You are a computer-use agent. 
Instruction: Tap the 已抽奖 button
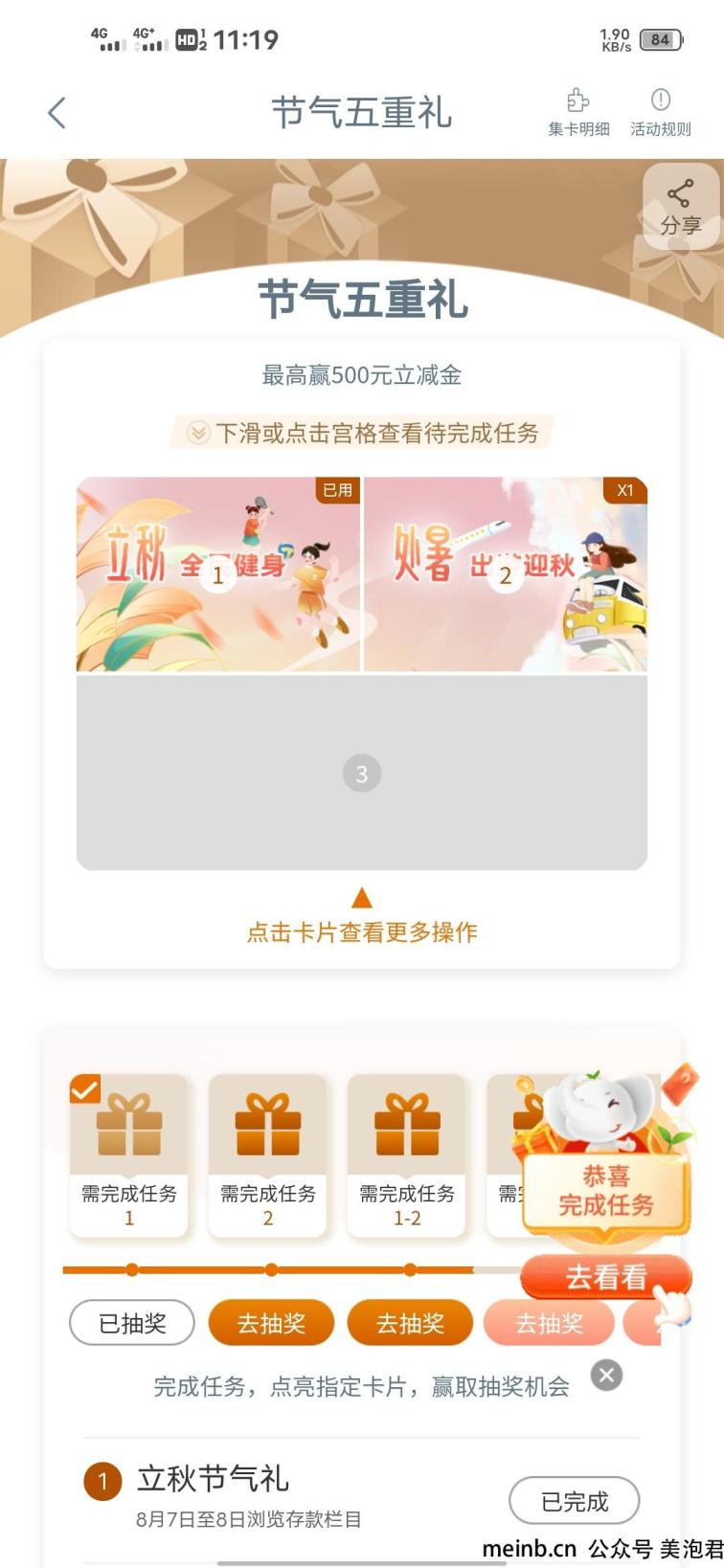point(132,1323)
